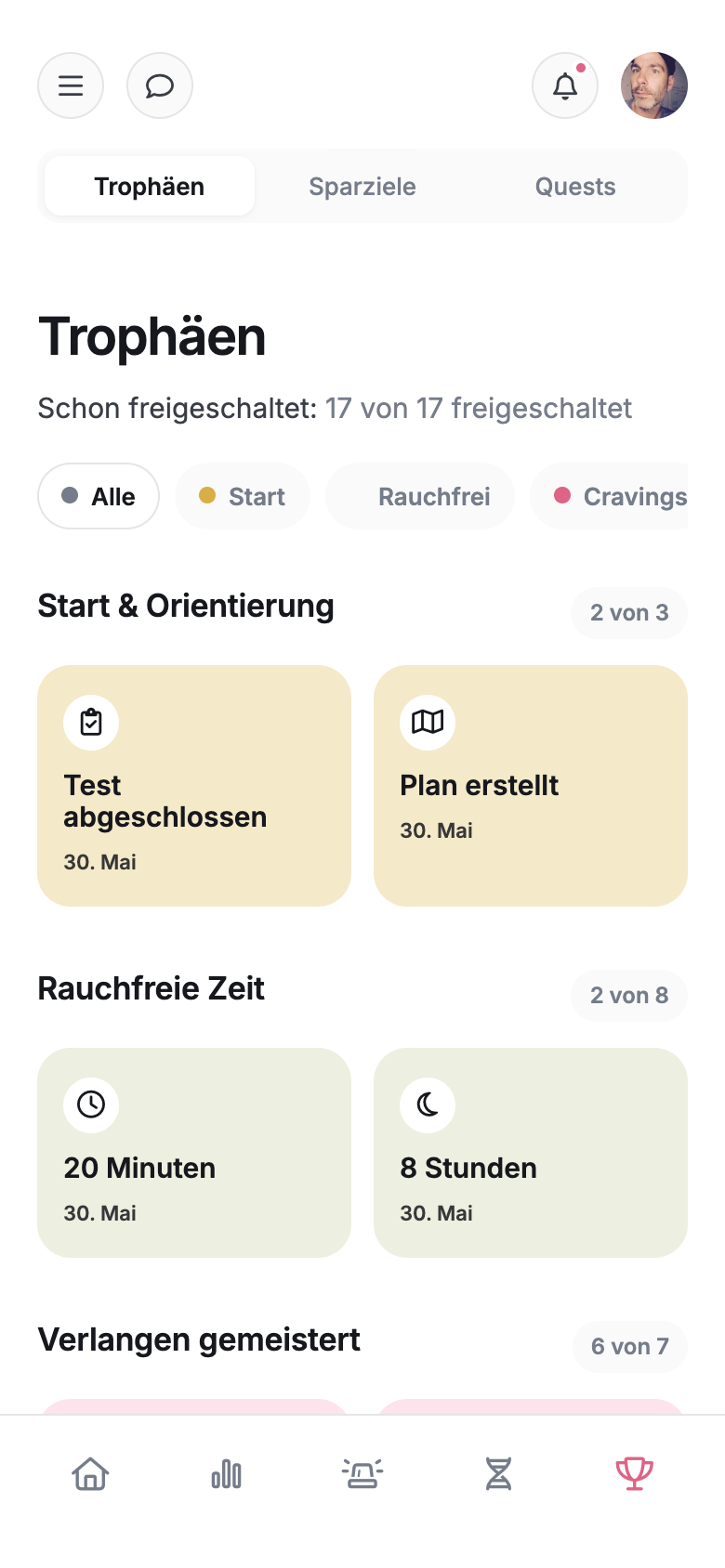Switch to the Quests tab
Image resolution: width=725 pixels, height=1568 pixels.
[575, 186]
